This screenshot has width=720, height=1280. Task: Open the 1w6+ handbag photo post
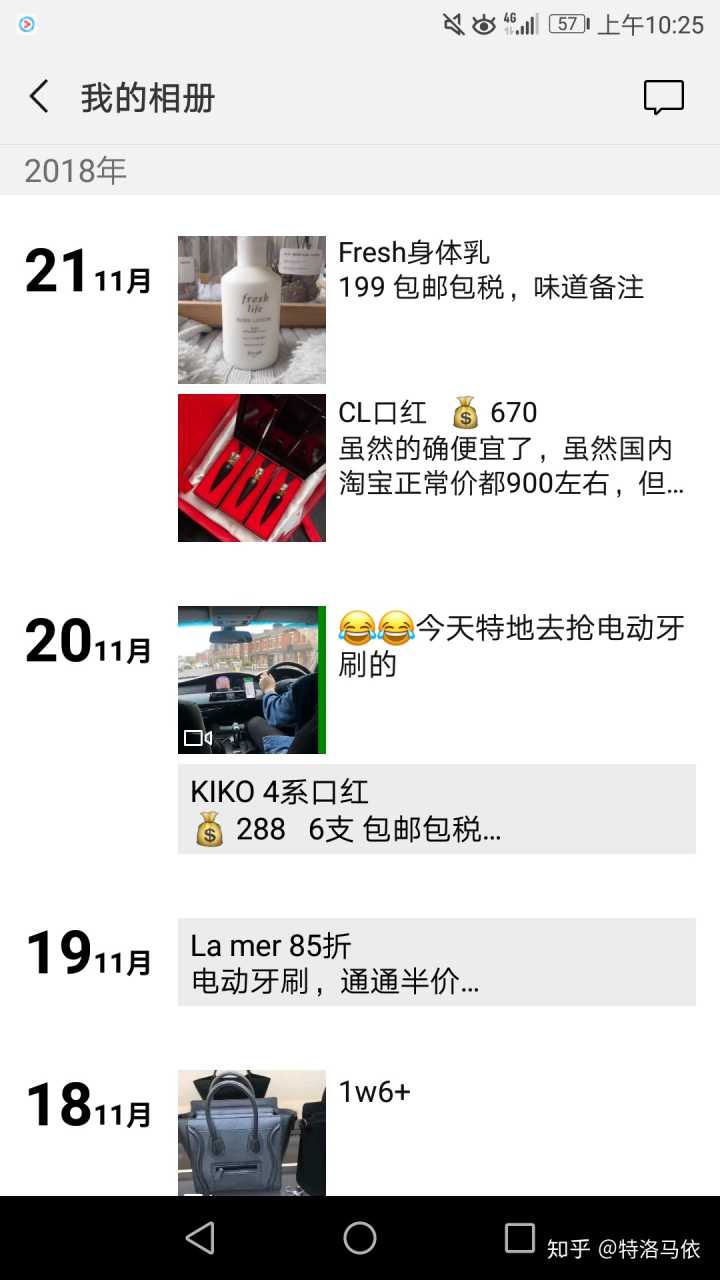tap(252, 1132)
